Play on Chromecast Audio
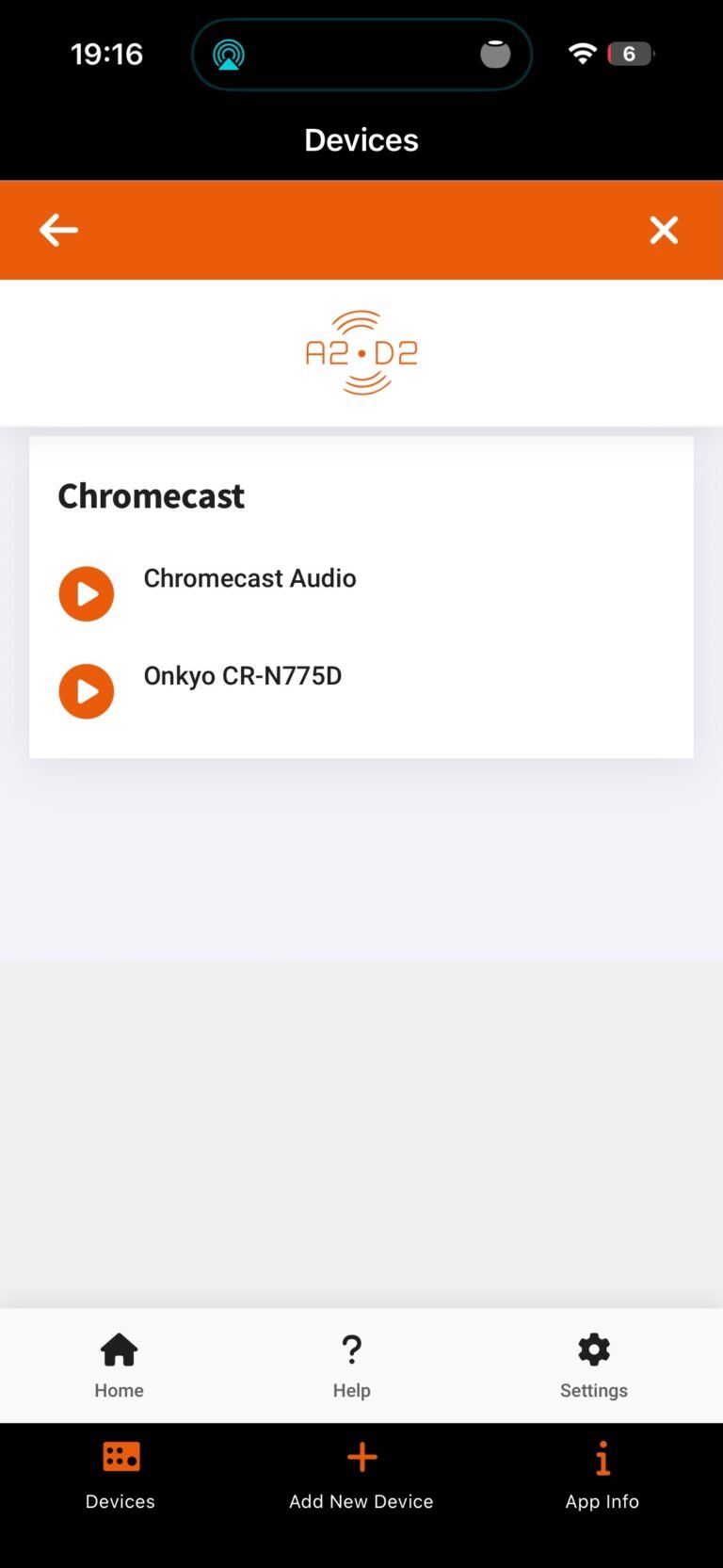Screen dimensions: 723x1568 pyautogui.click(x=87, y=594)
